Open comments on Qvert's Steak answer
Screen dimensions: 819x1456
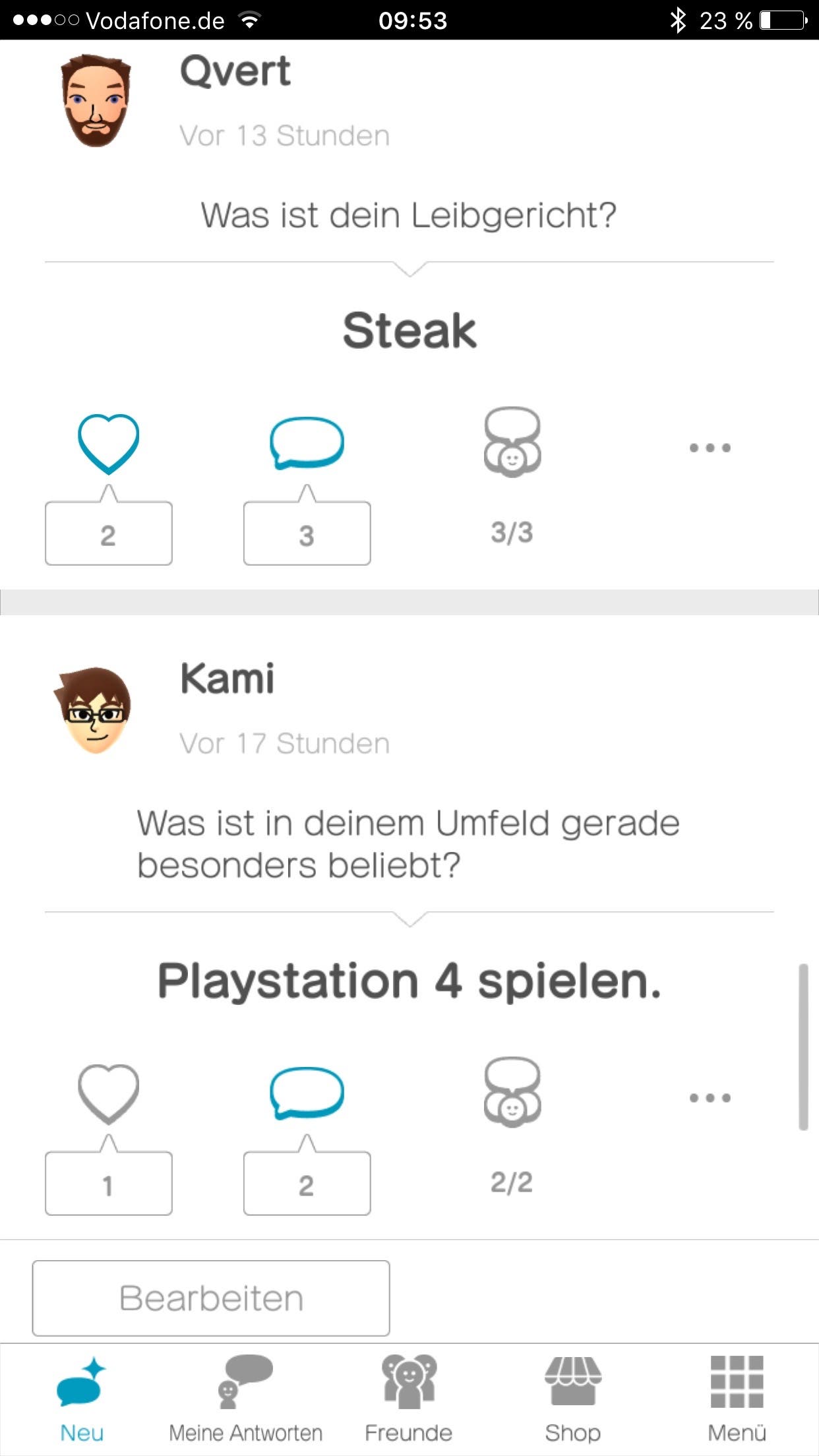(307, 443)
